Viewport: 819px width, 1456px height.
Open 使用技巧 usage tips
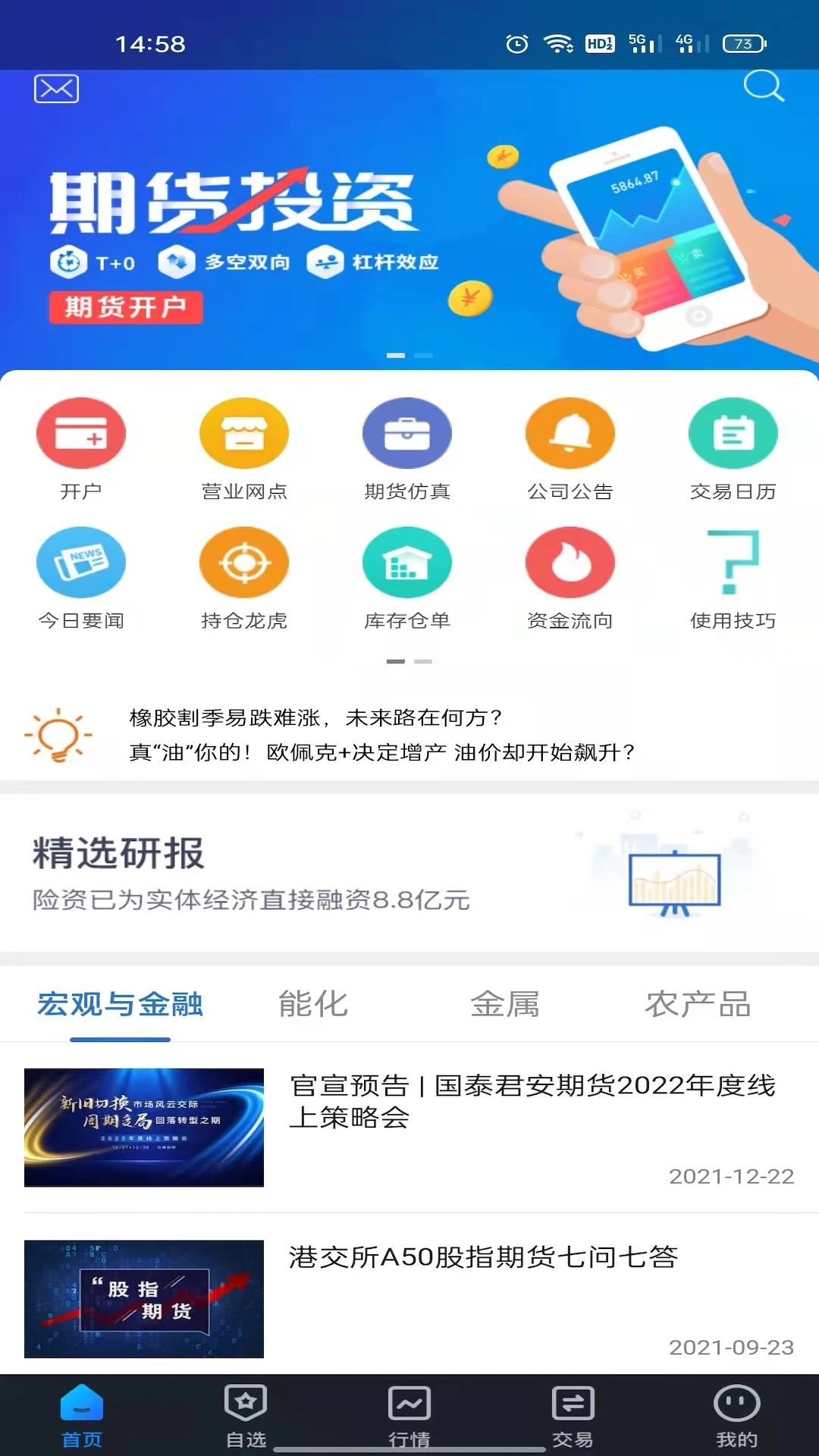point(733,576)
